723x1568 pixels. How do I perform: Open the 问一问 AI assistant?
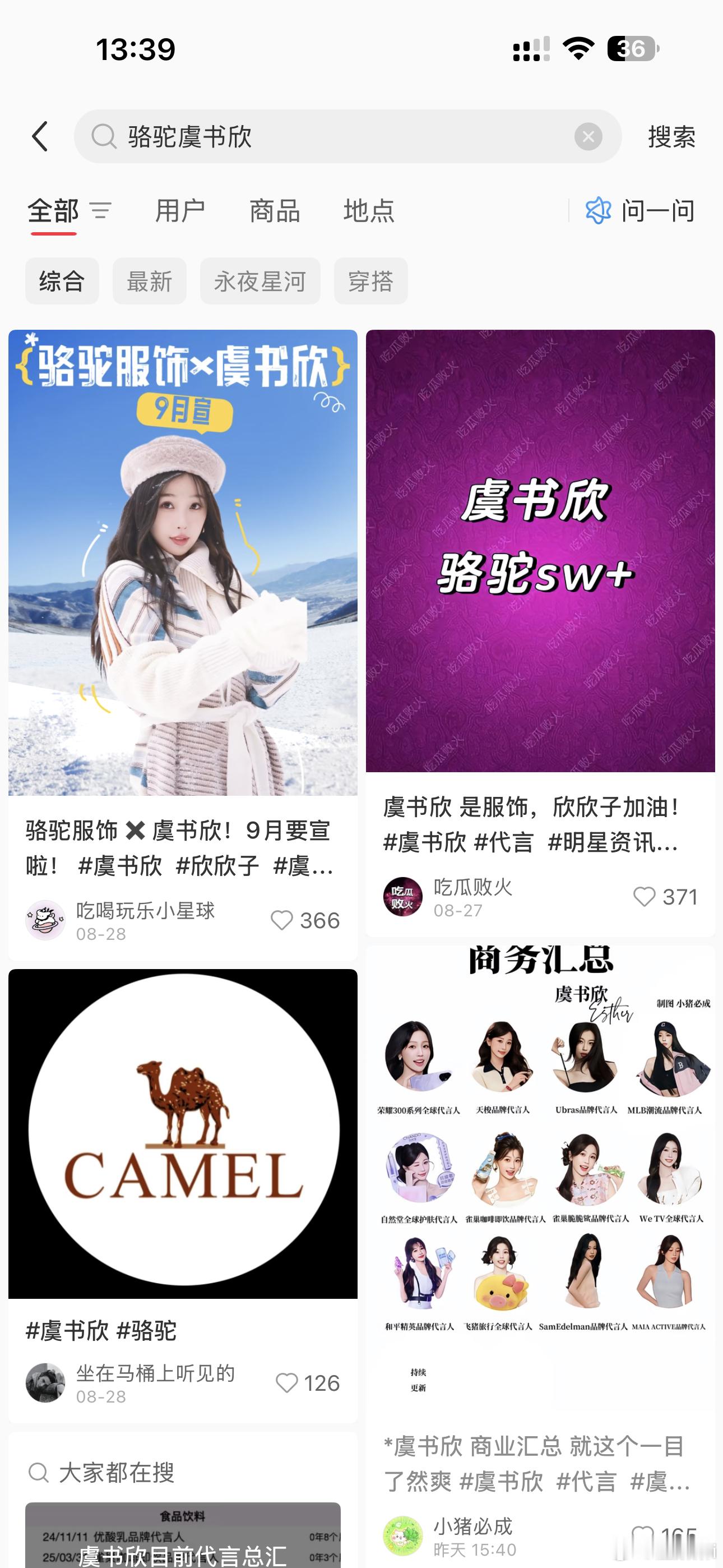coord(639,211)
